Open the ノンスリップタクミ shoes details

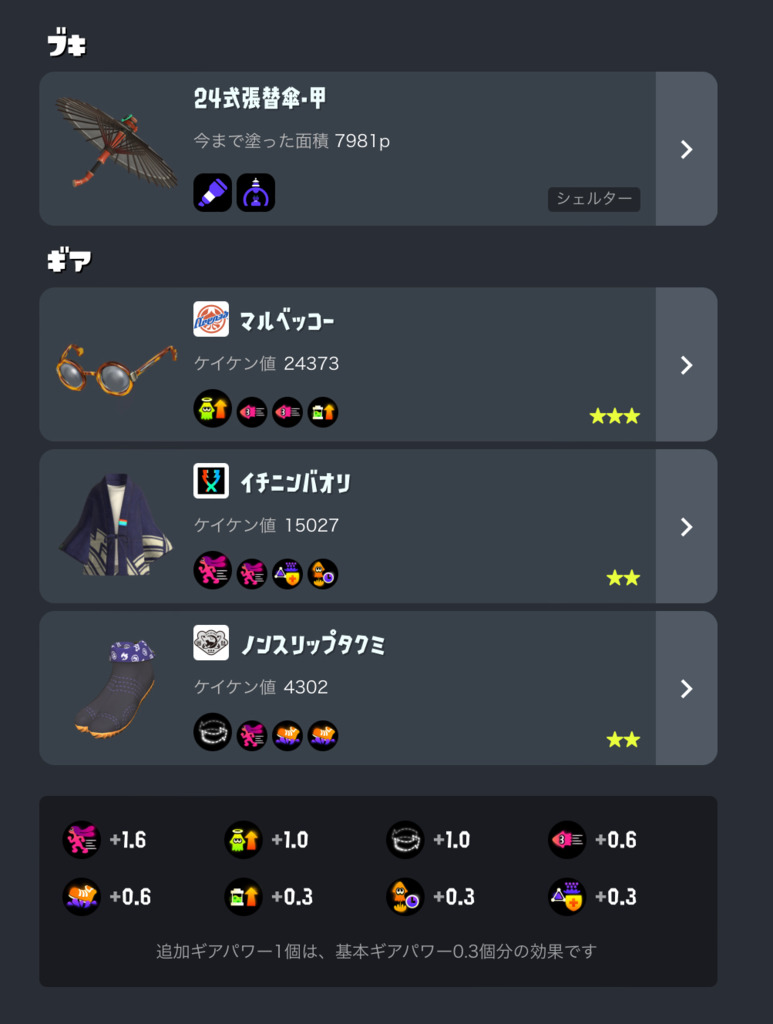click(686, 688)
